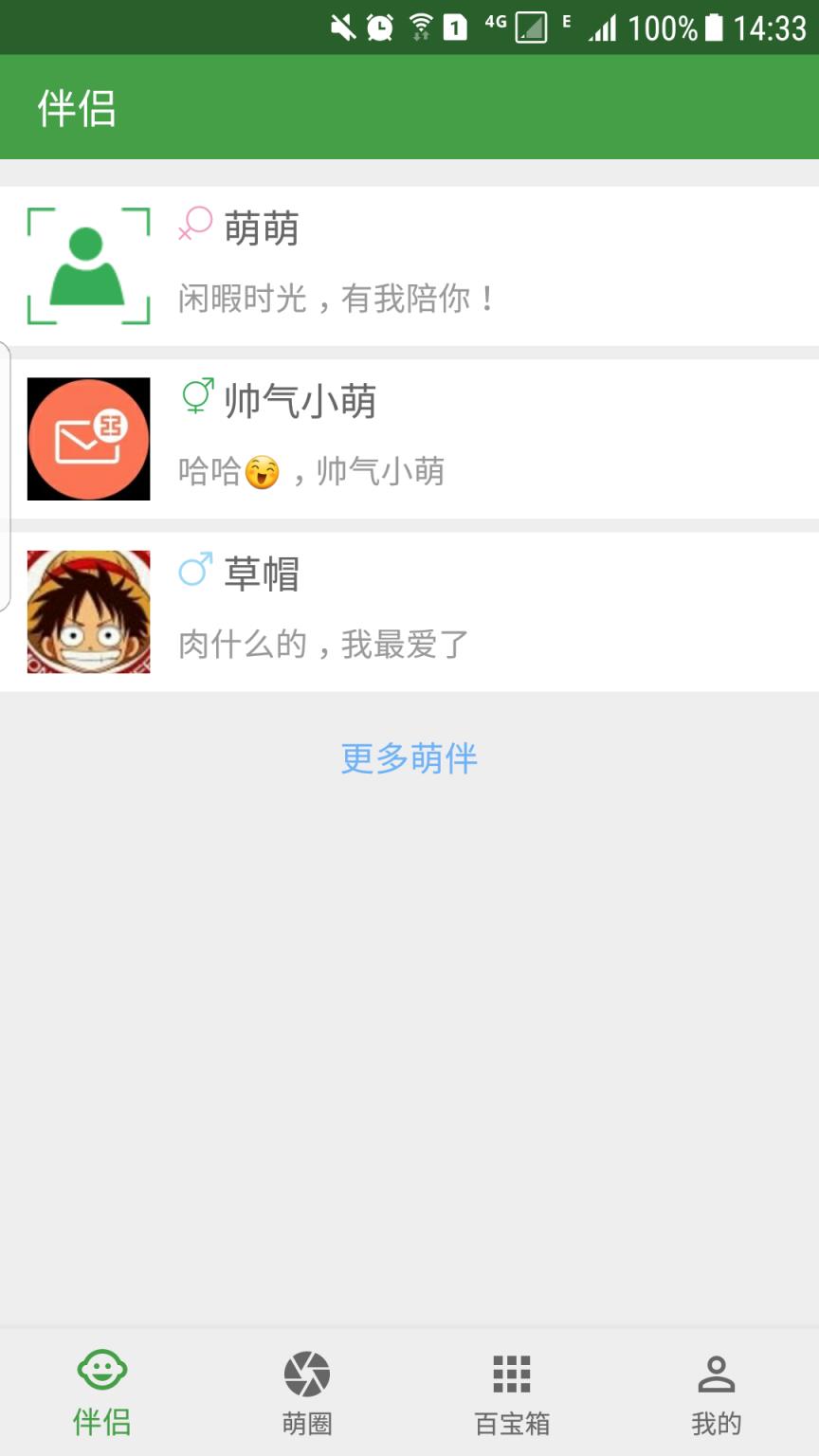Switch to the 我的 tab
This screenshot has height=1456, width=819.
715,1393
